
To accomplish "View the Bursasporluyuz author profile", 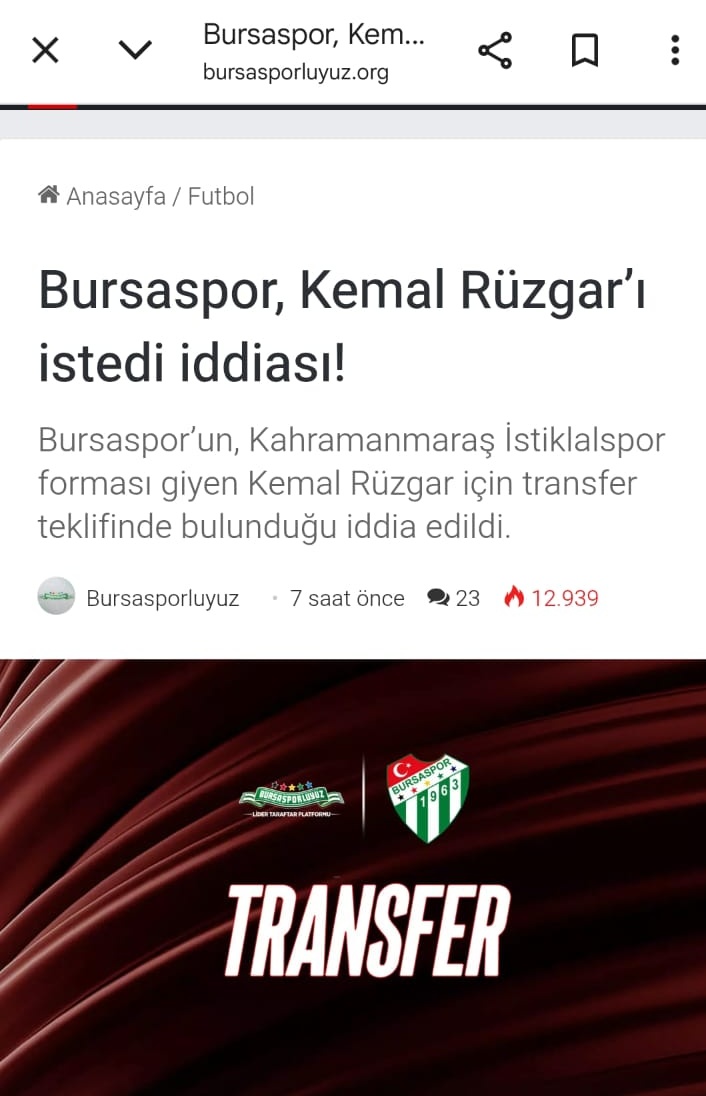I will tap(162, 598).
